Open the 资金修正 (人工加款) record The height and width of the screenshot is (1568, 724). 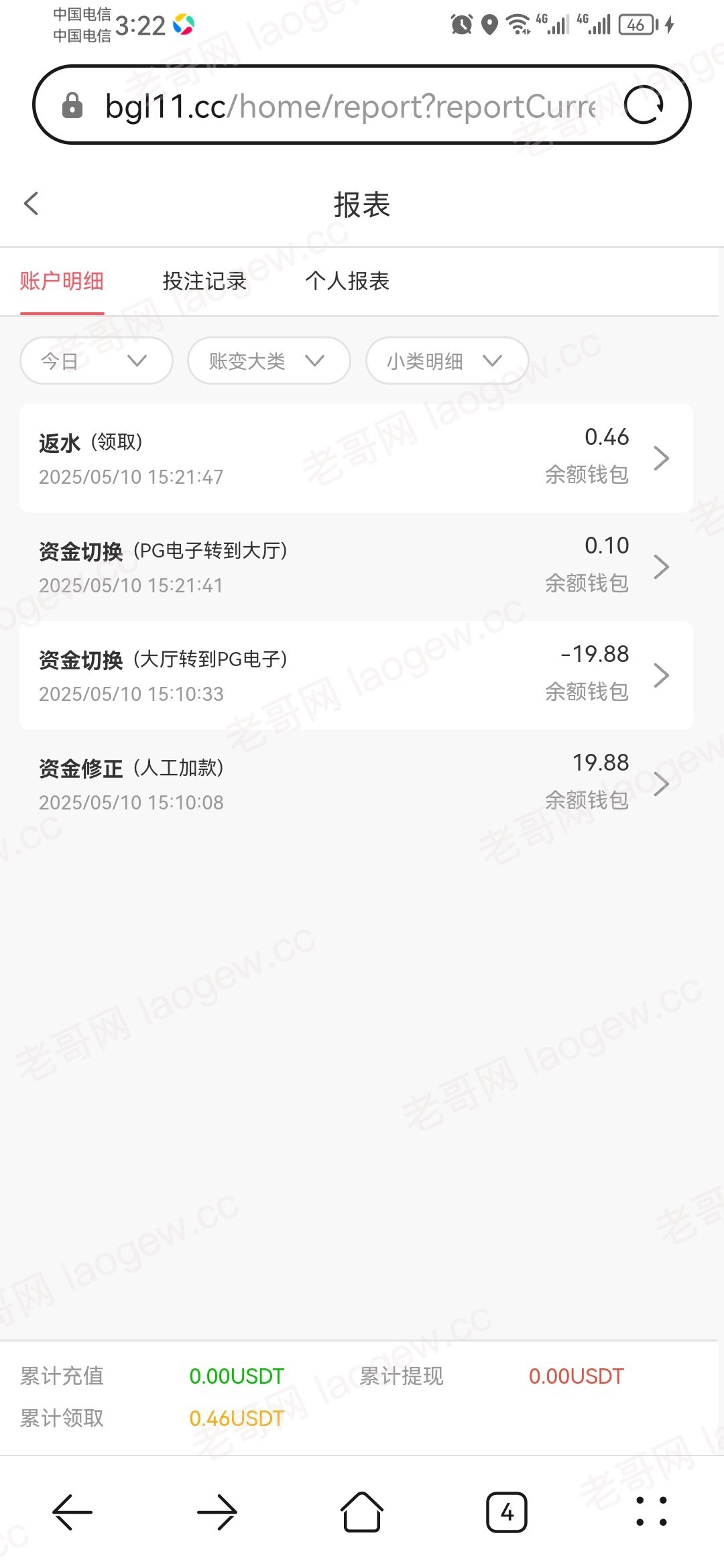tap(356, 784)
